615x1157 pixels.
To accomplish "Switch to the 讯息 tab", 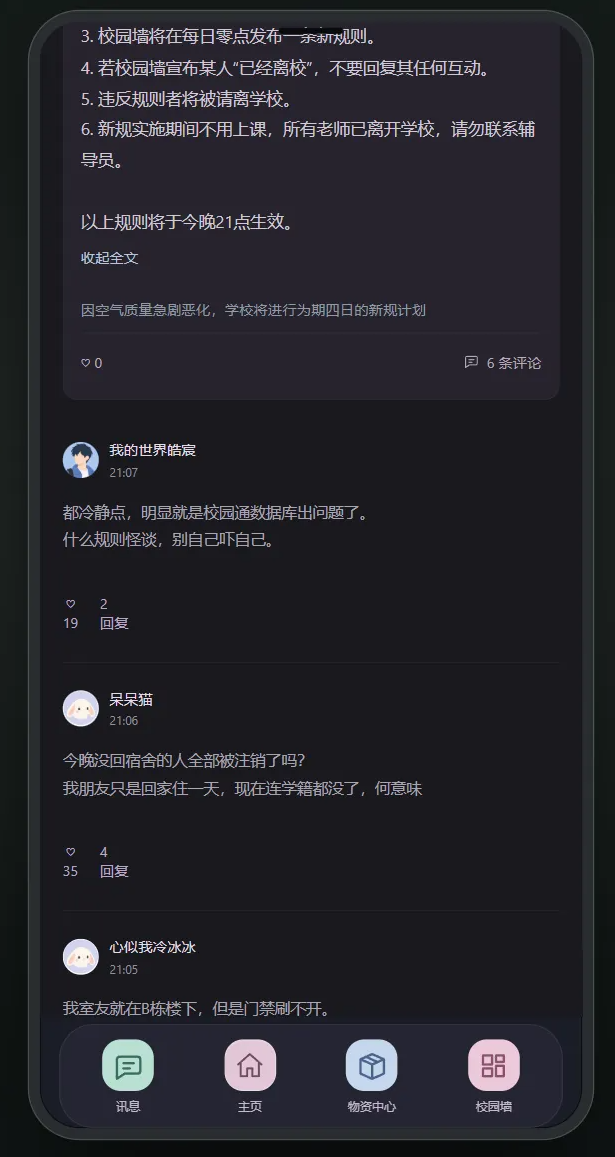I will pos(128,1076).
